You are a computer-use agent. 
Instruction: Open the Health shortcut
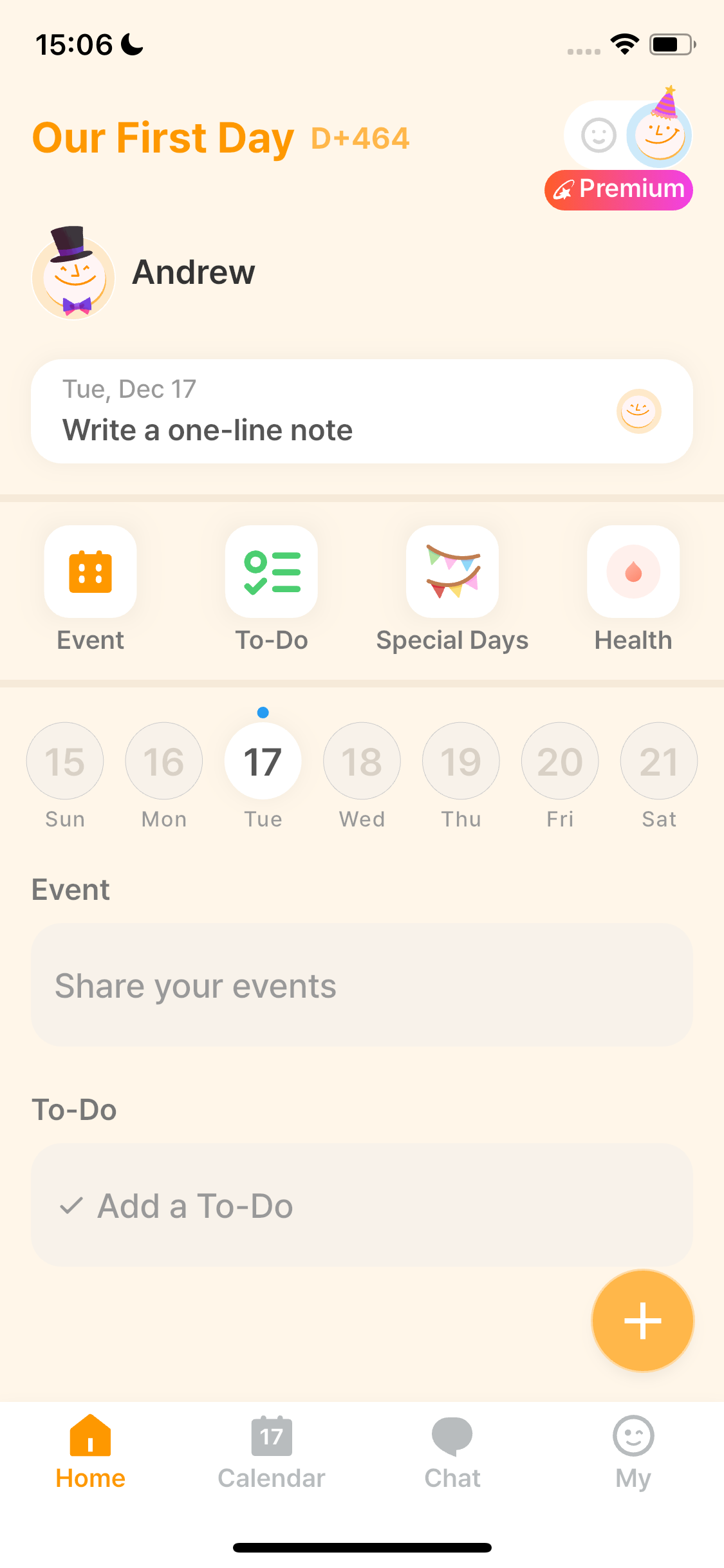click(633, 572)
